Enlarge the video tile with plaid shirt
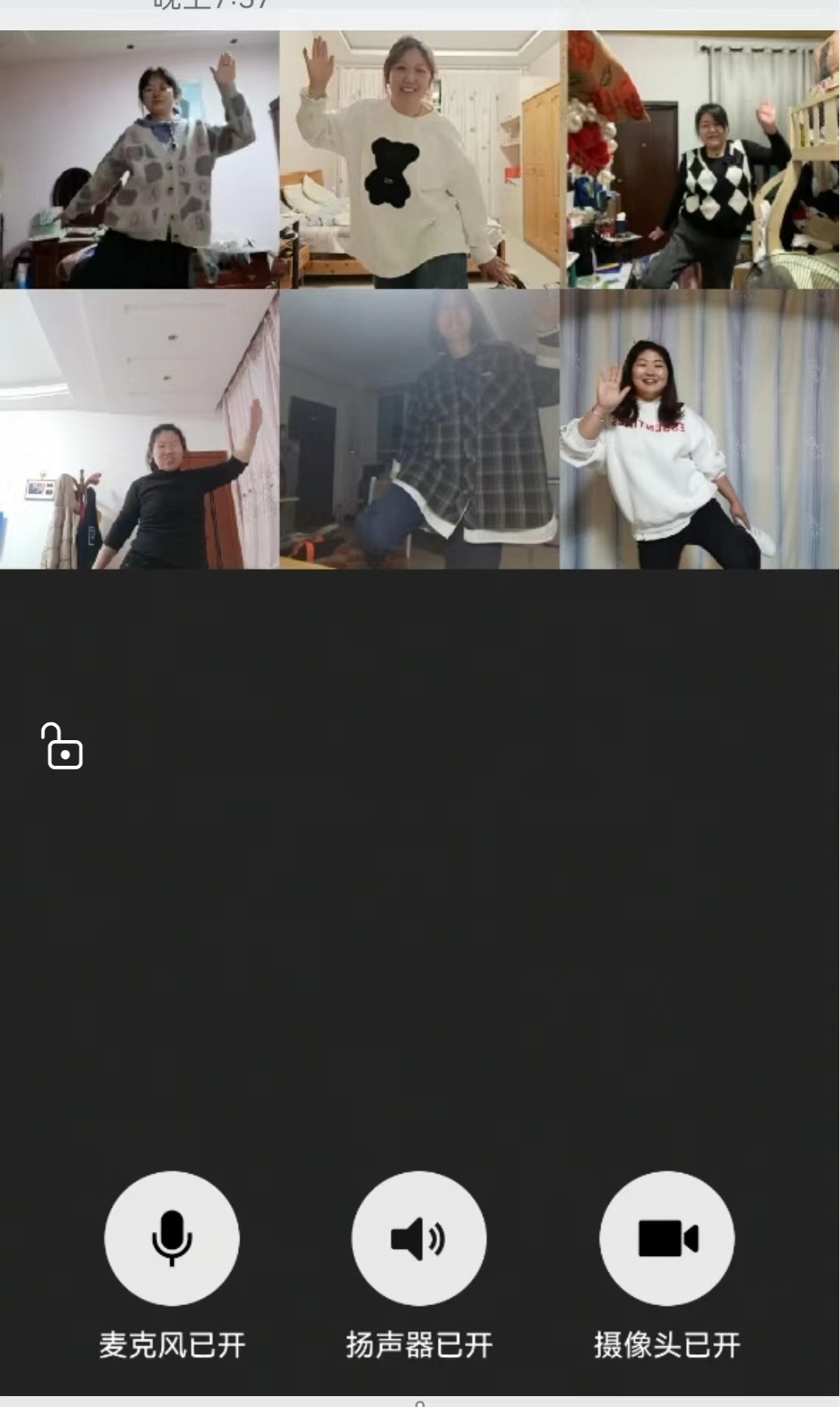840x1407 pixels. tap(420, 430)
